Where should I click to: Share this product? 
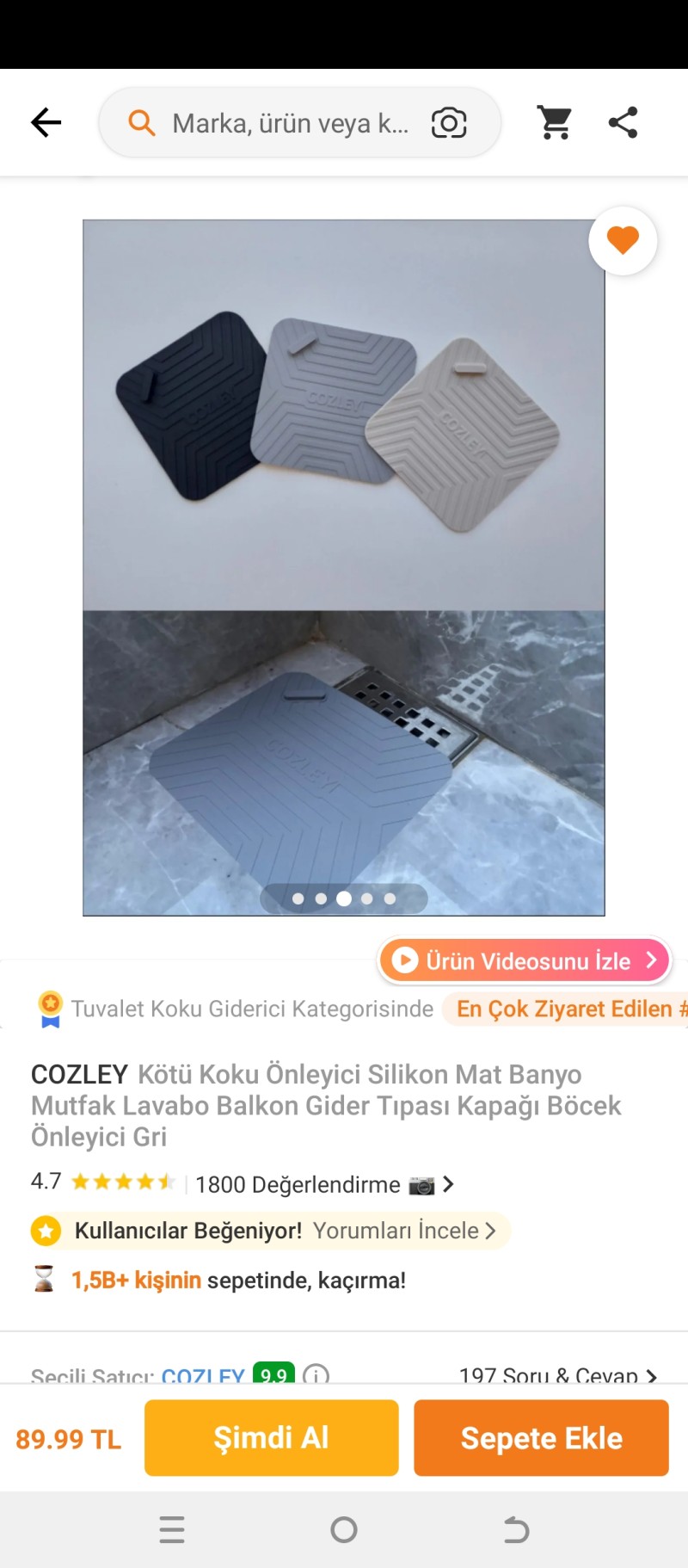coord(623,122)
